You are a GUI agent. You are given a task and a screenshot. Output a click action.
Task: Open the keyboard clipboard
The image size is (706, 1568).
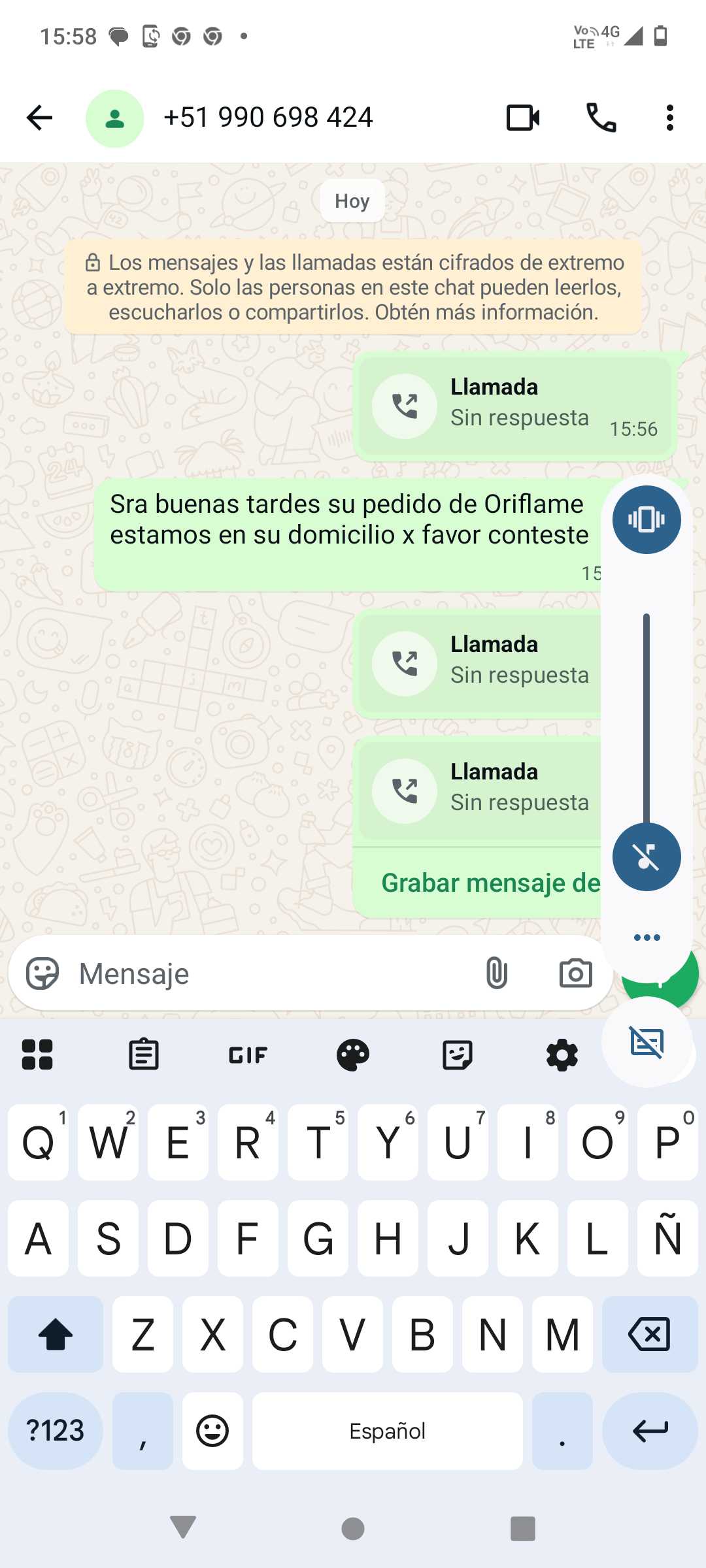pos(144,1054)
